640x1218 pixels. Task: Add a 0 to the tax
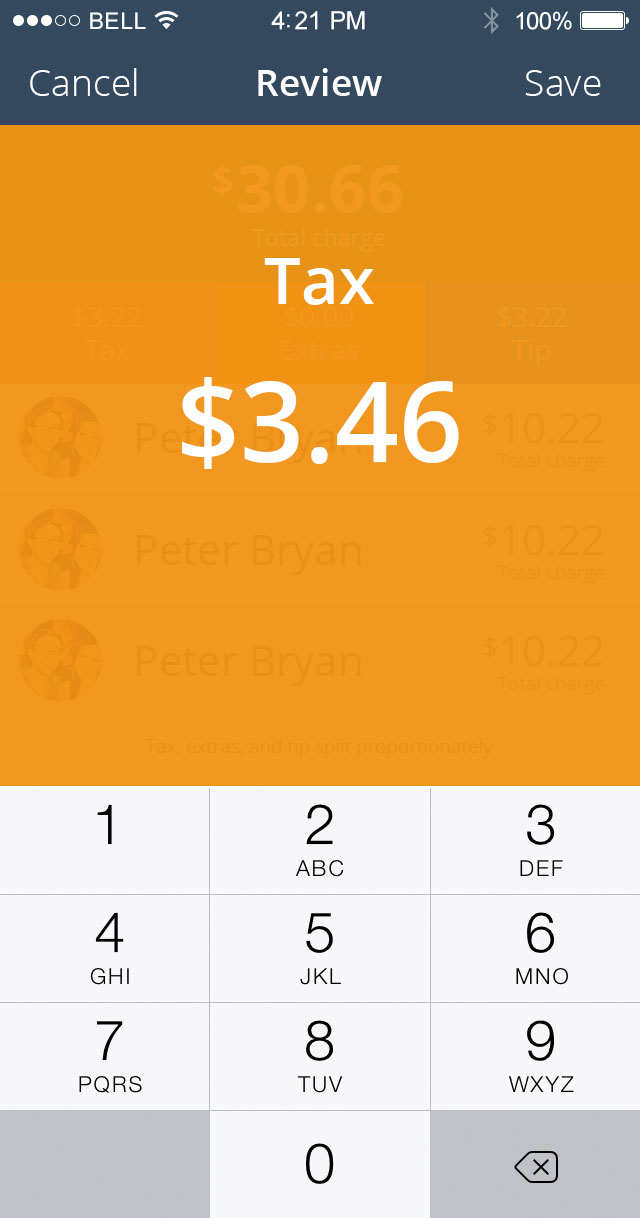(320, 1164)
